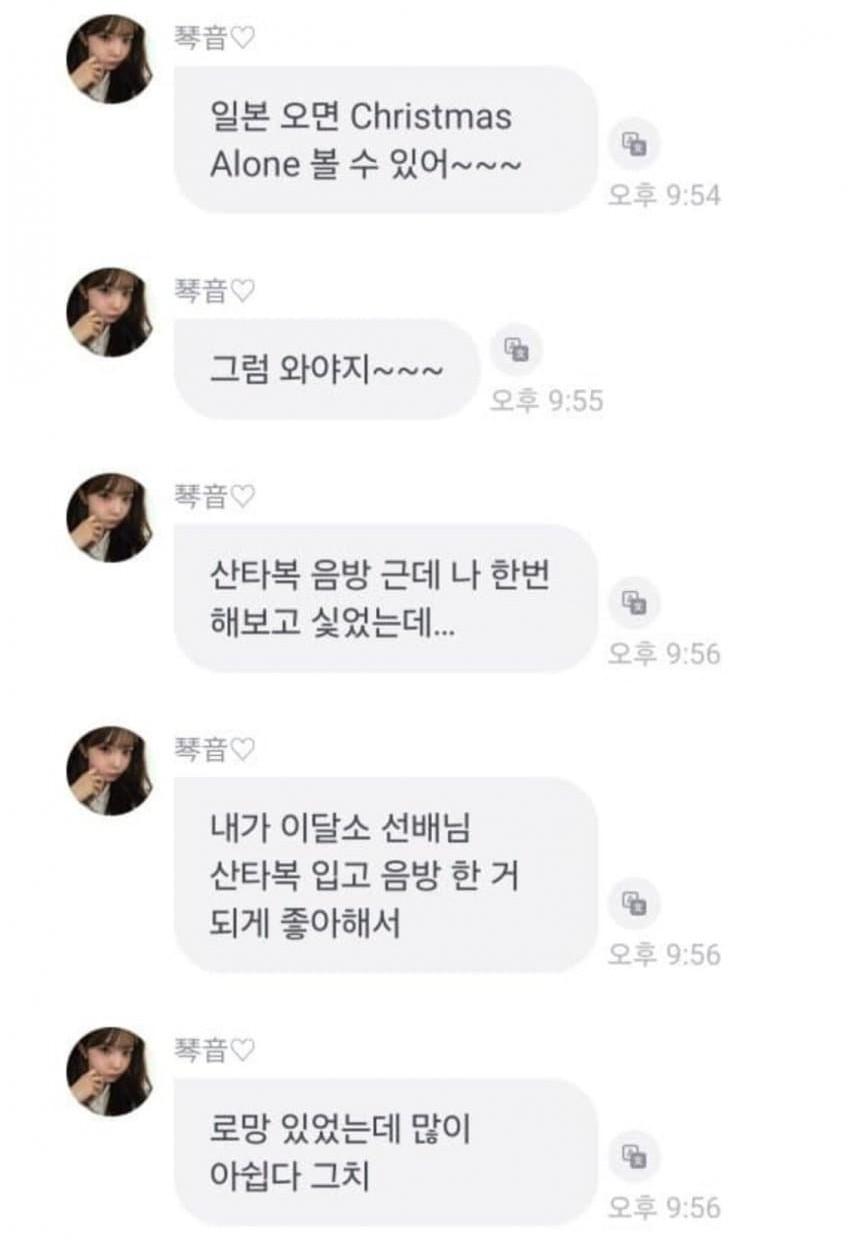Translate the '로망 있었는데 많이 아쉽다' message
This screenshot has height=1249, width=850.
tap(634, 1154)
